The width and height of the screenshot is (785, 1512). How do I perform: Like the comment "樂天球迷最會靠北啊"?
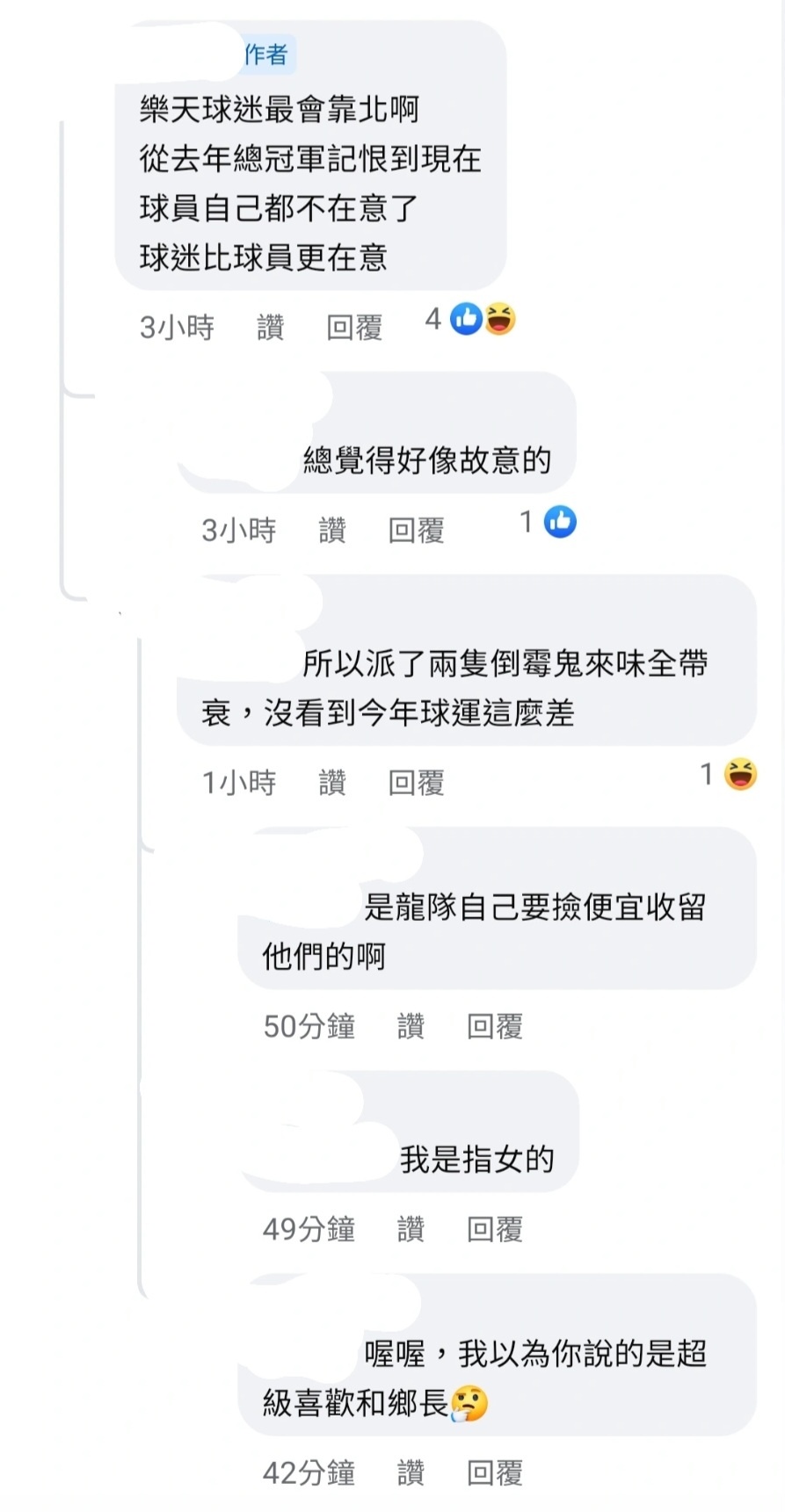(270, 328)
